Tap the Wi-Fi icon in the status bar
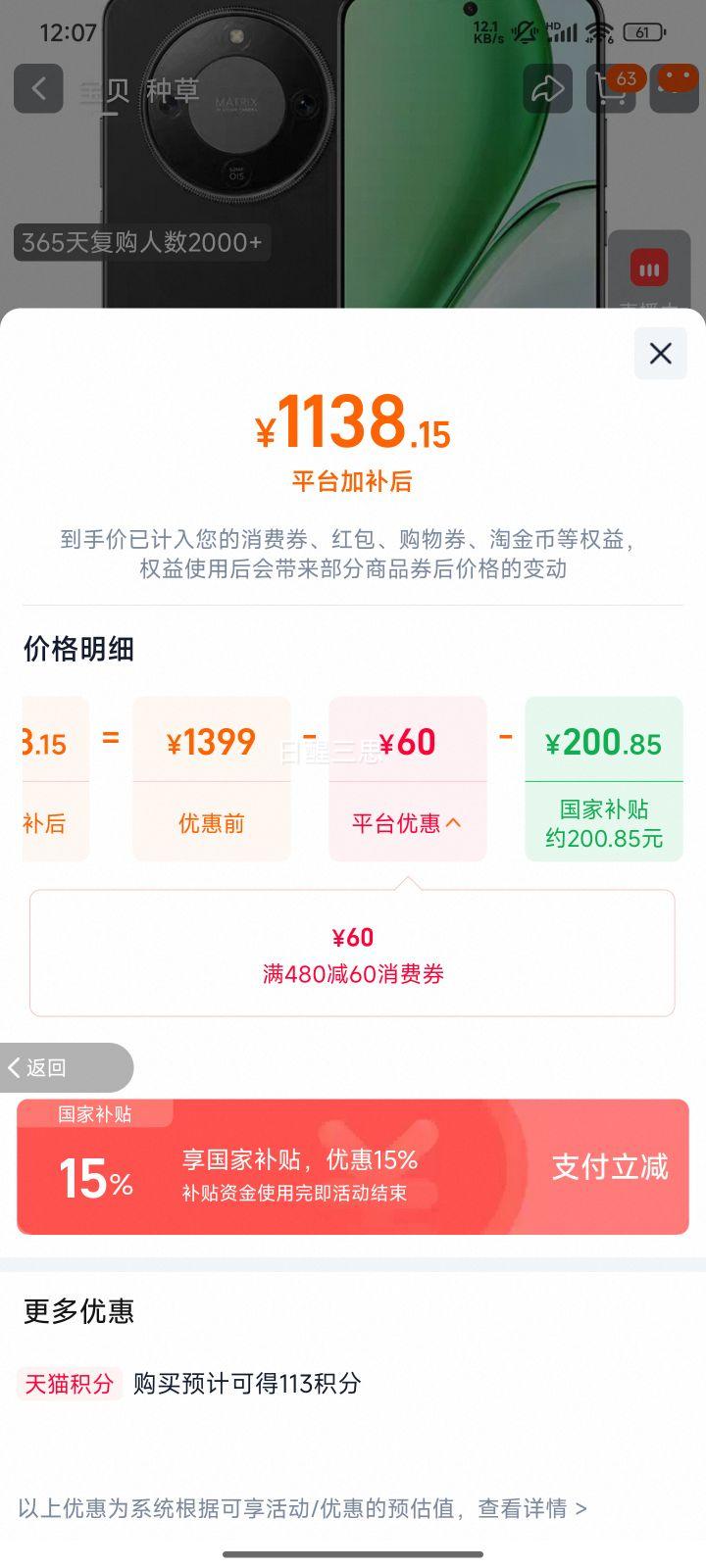Viewport: 706px width, 1568px height. tap(599, 30)
